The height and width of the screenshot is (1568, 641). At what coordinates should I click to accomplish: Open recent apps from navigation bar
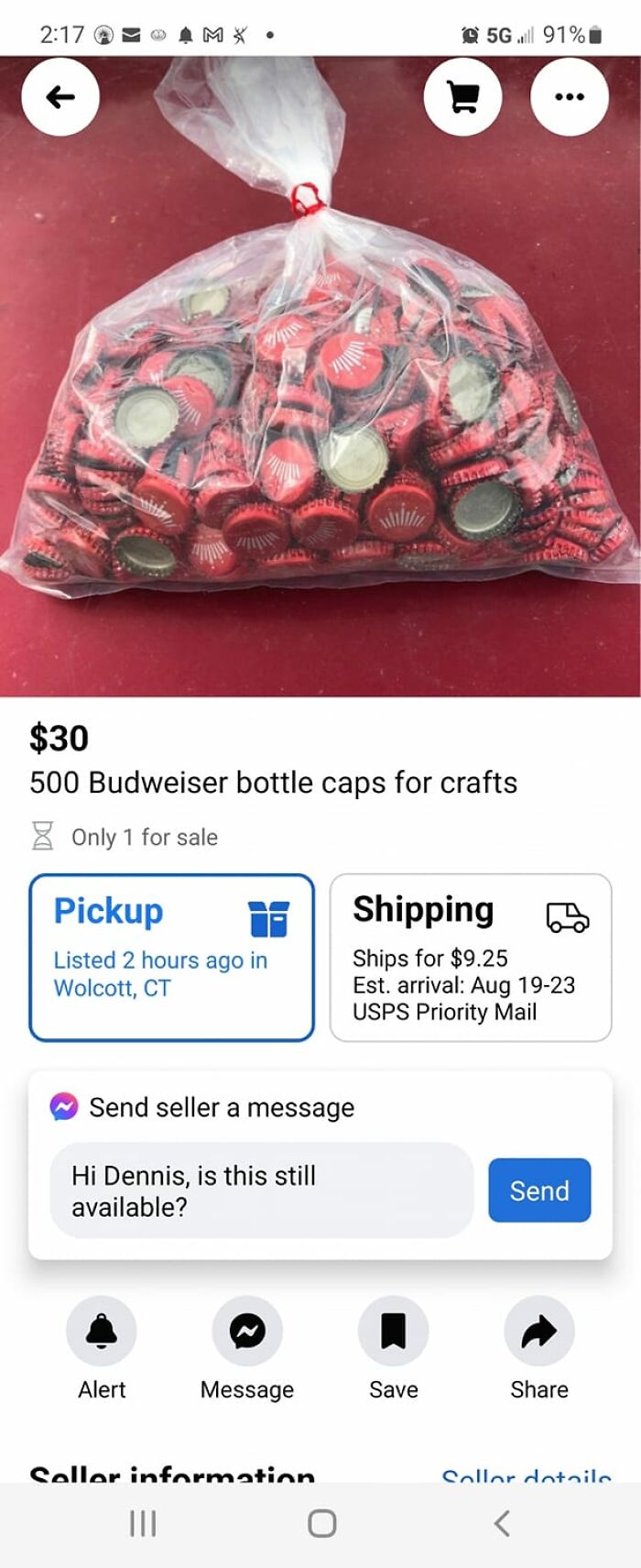(x=143, y=1524)
